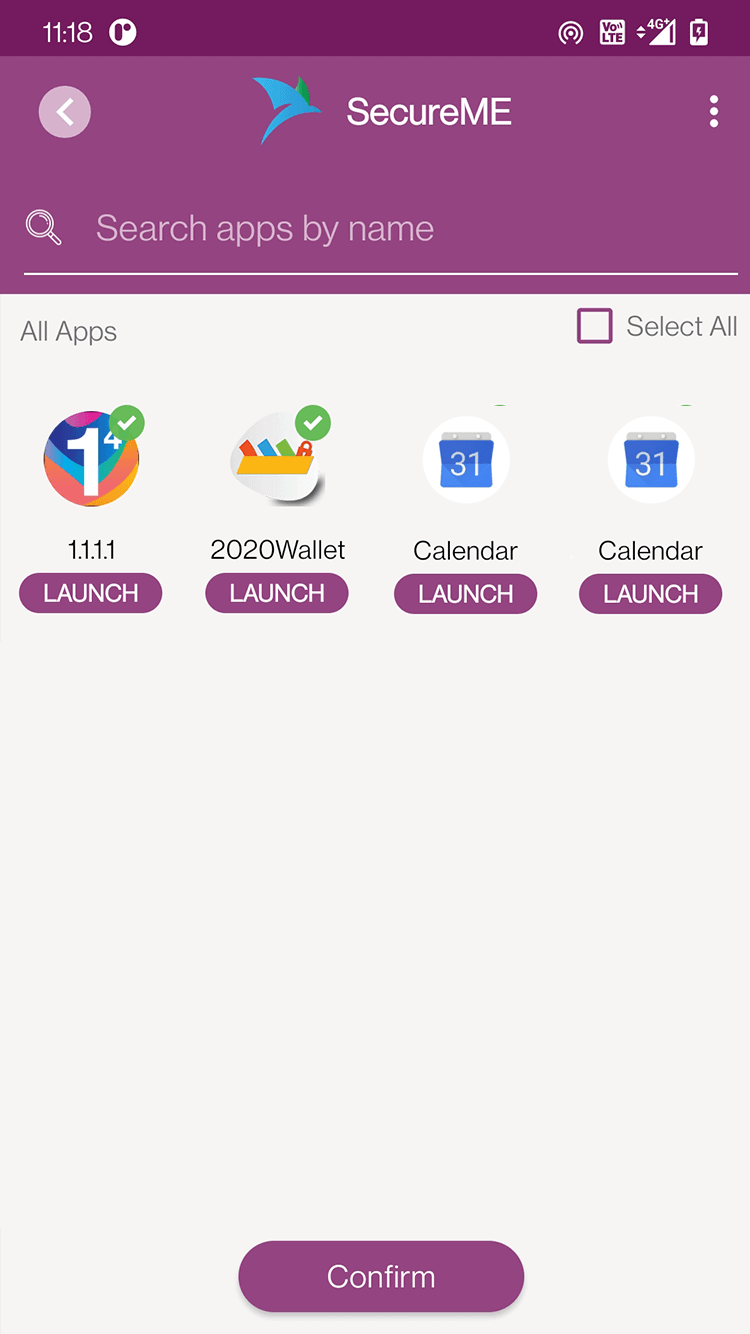Screen dimensions: 750x1334
Task: Open the three-dot overflow menu
Action: [714, 111]
